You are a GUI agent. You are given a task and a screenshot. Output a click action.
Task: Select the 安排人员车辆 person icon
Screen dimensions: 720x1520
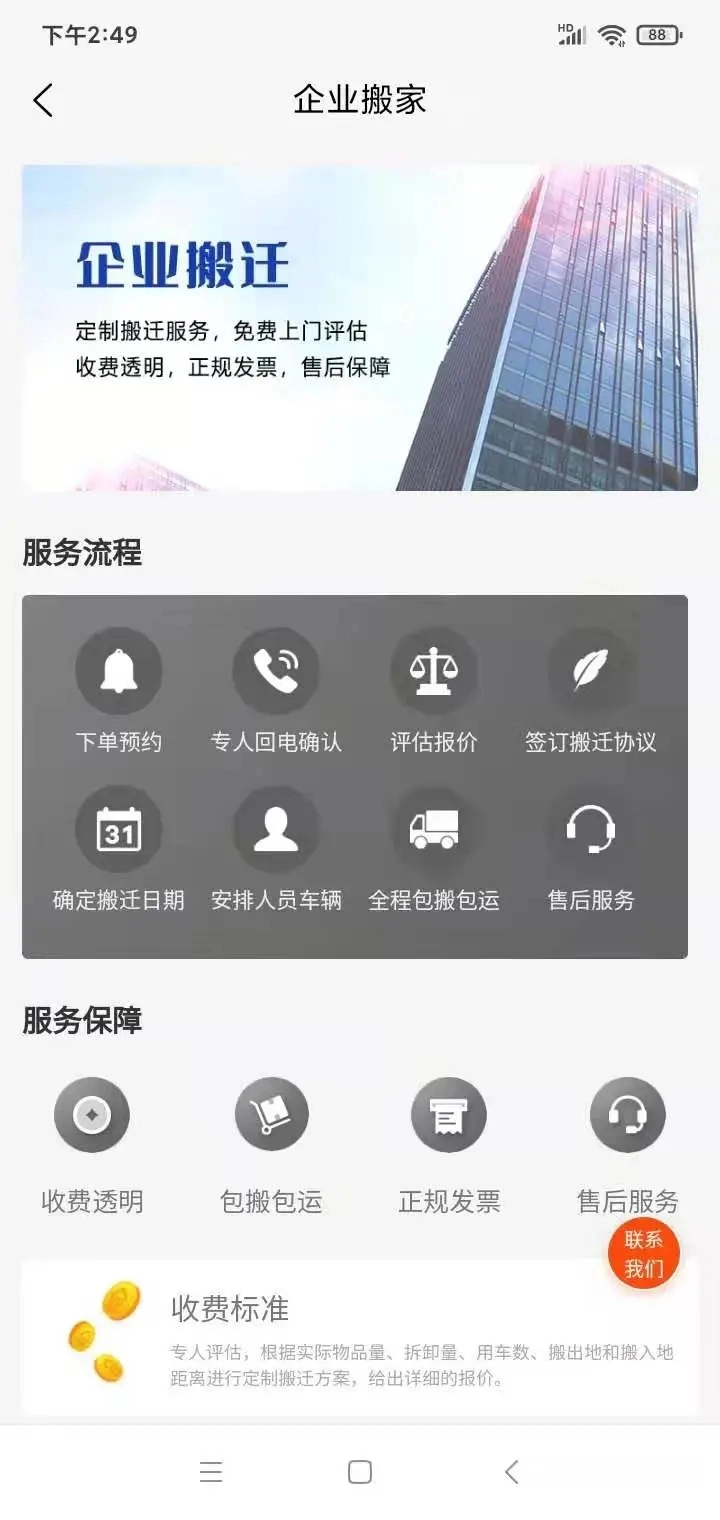tap(276, 828)
